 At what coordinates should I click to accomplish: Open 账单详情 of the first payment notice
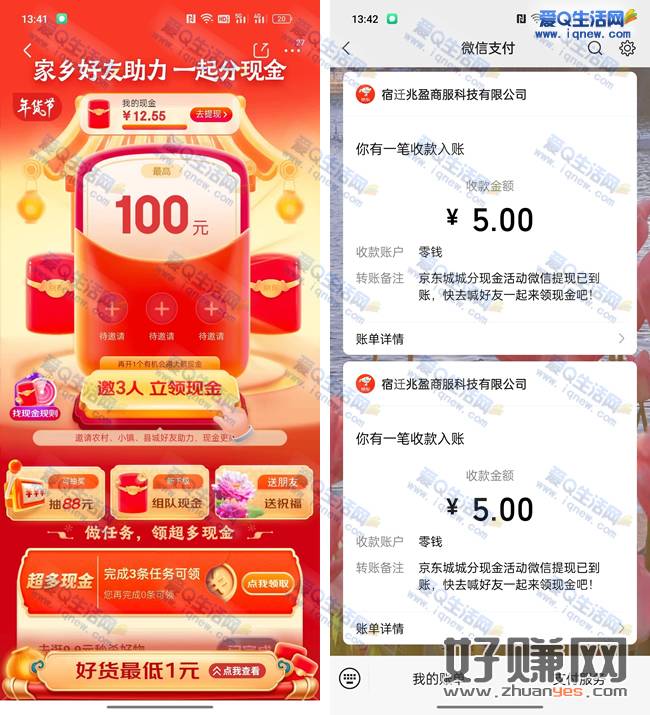point(490,338)
